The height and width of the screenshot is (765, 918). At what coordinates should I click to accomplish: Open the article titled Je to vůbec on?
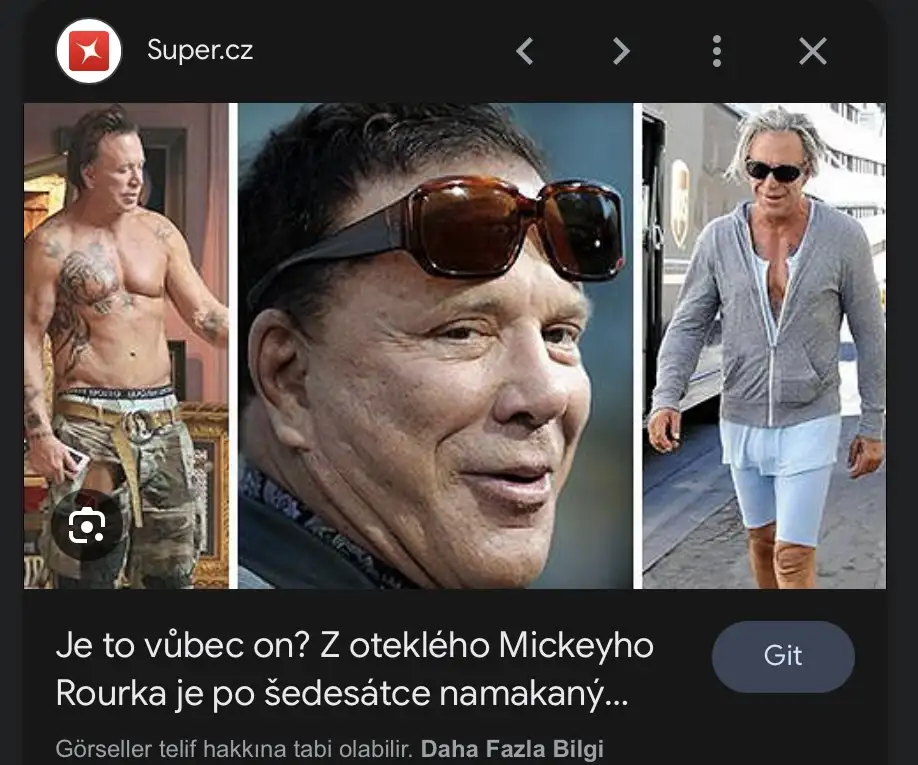[355, 669]
